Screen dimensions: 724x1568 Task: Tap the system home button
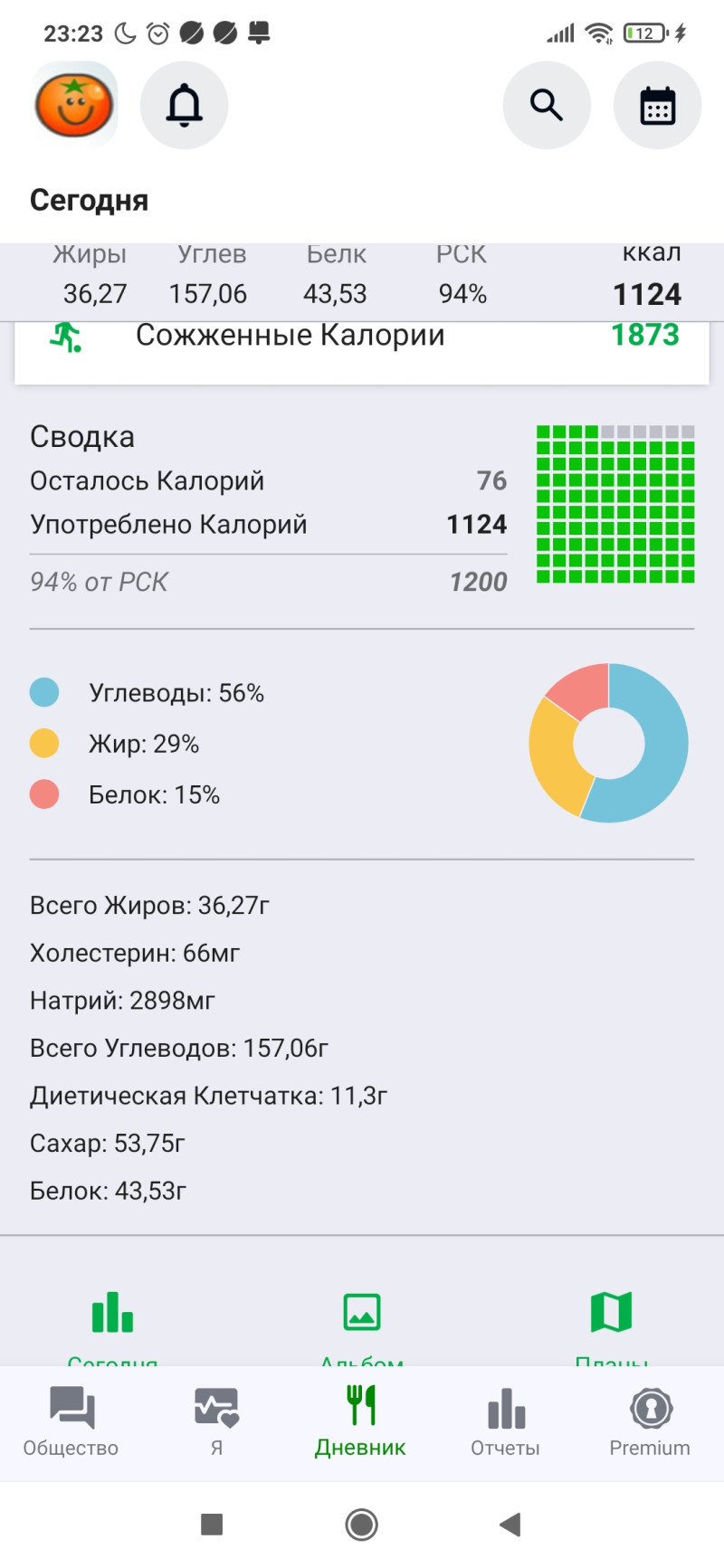tap(361, 1525)
